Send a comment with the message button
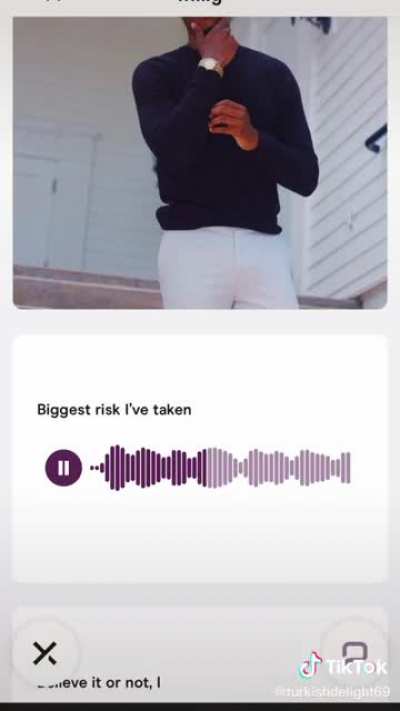Screen dimensions: 400x711 (354, 653)
